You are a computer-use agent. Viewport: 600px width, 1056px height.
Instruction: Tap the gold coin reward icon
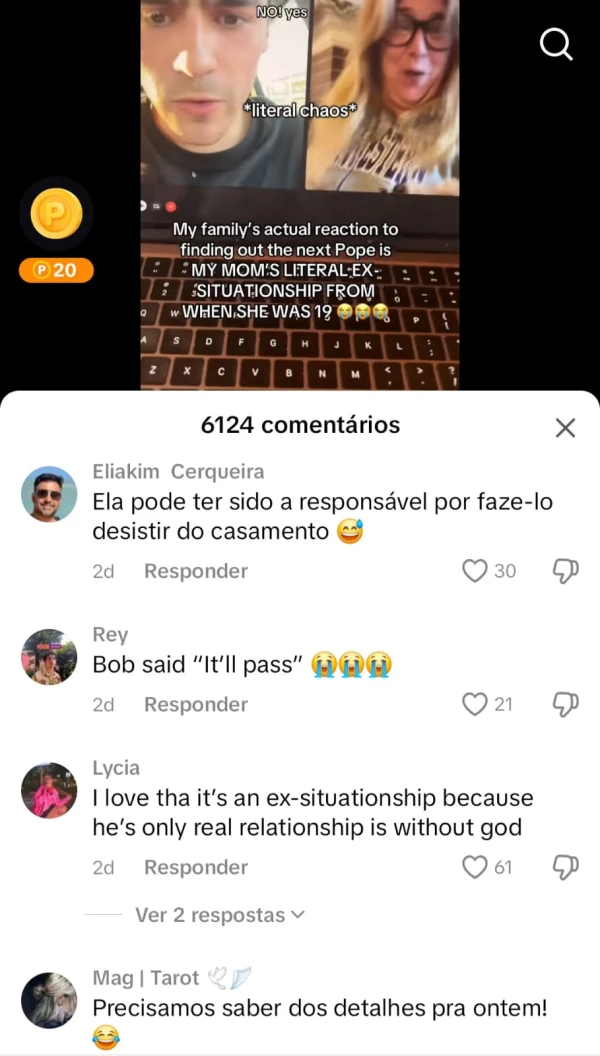(56, 215)
